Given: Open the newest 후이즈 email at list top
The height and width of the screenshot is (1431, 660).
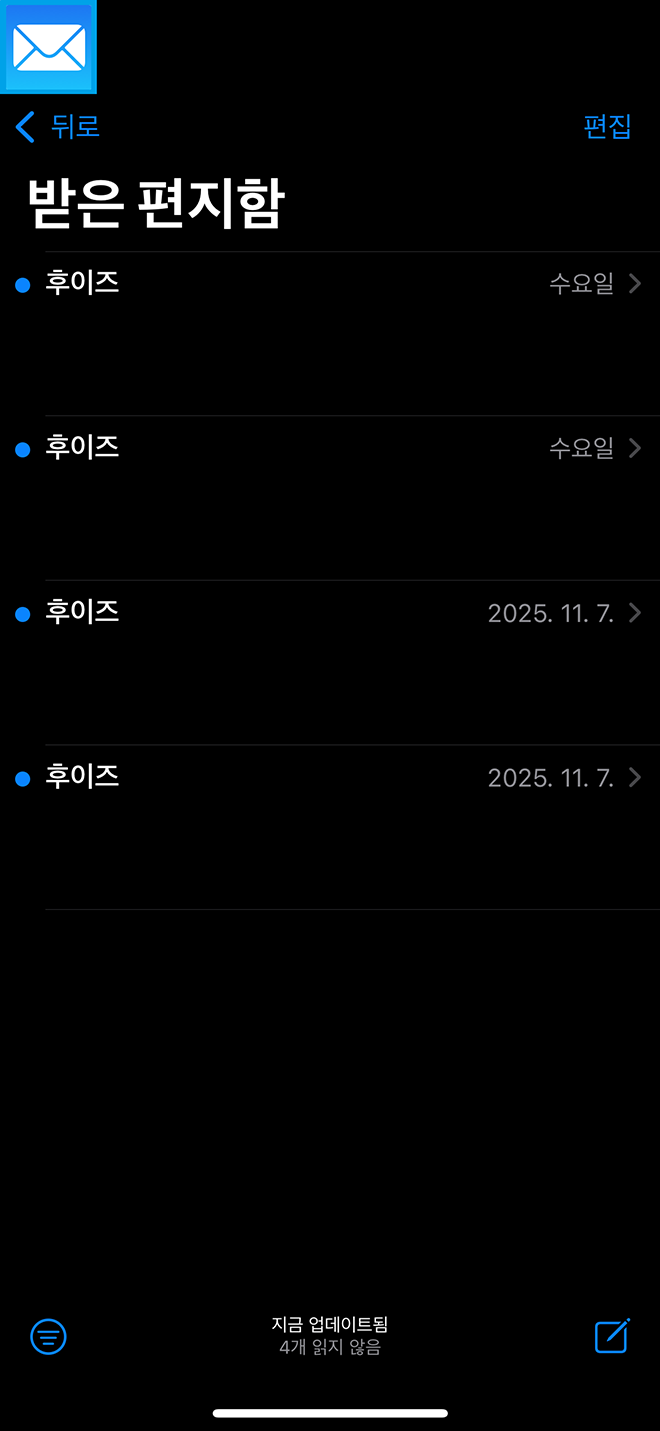Looking at the screenshot, I should click(x=330, y=330).
